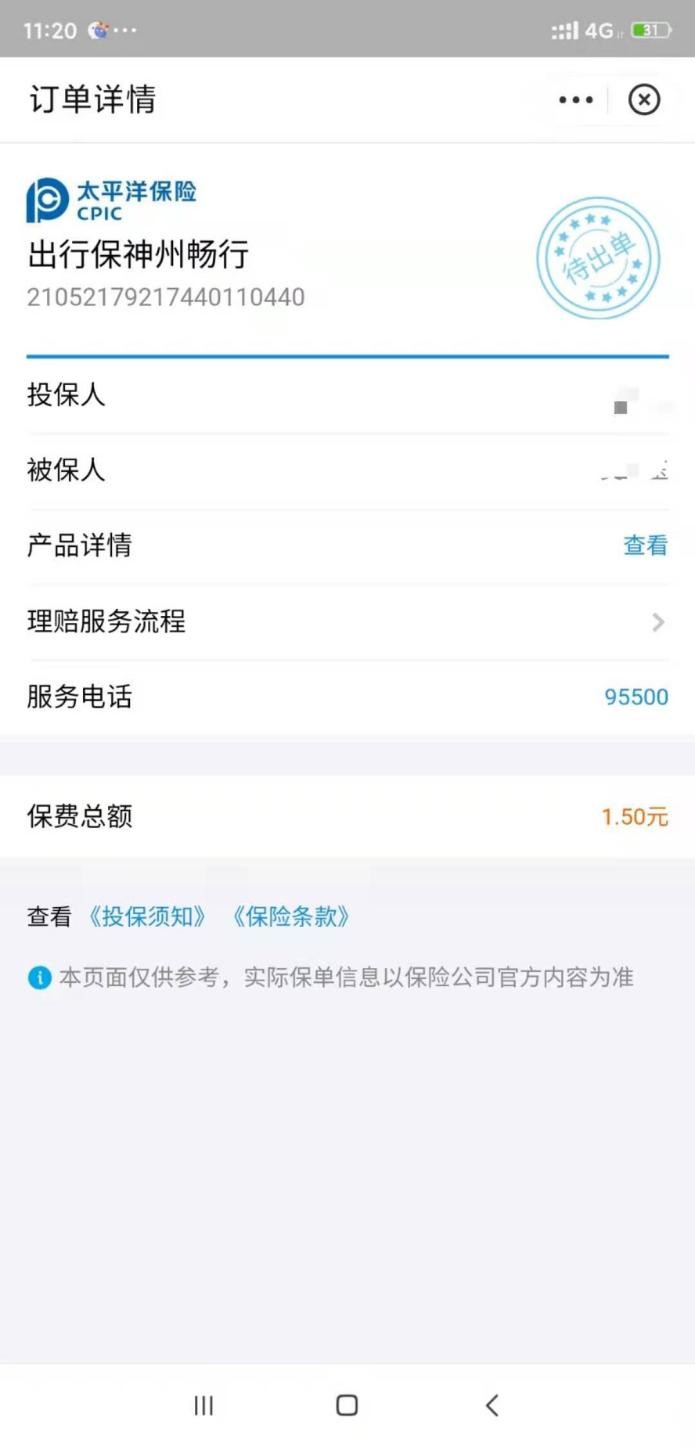
Task: Open the mini program overflow menu
Action: [x=576, y=100]
